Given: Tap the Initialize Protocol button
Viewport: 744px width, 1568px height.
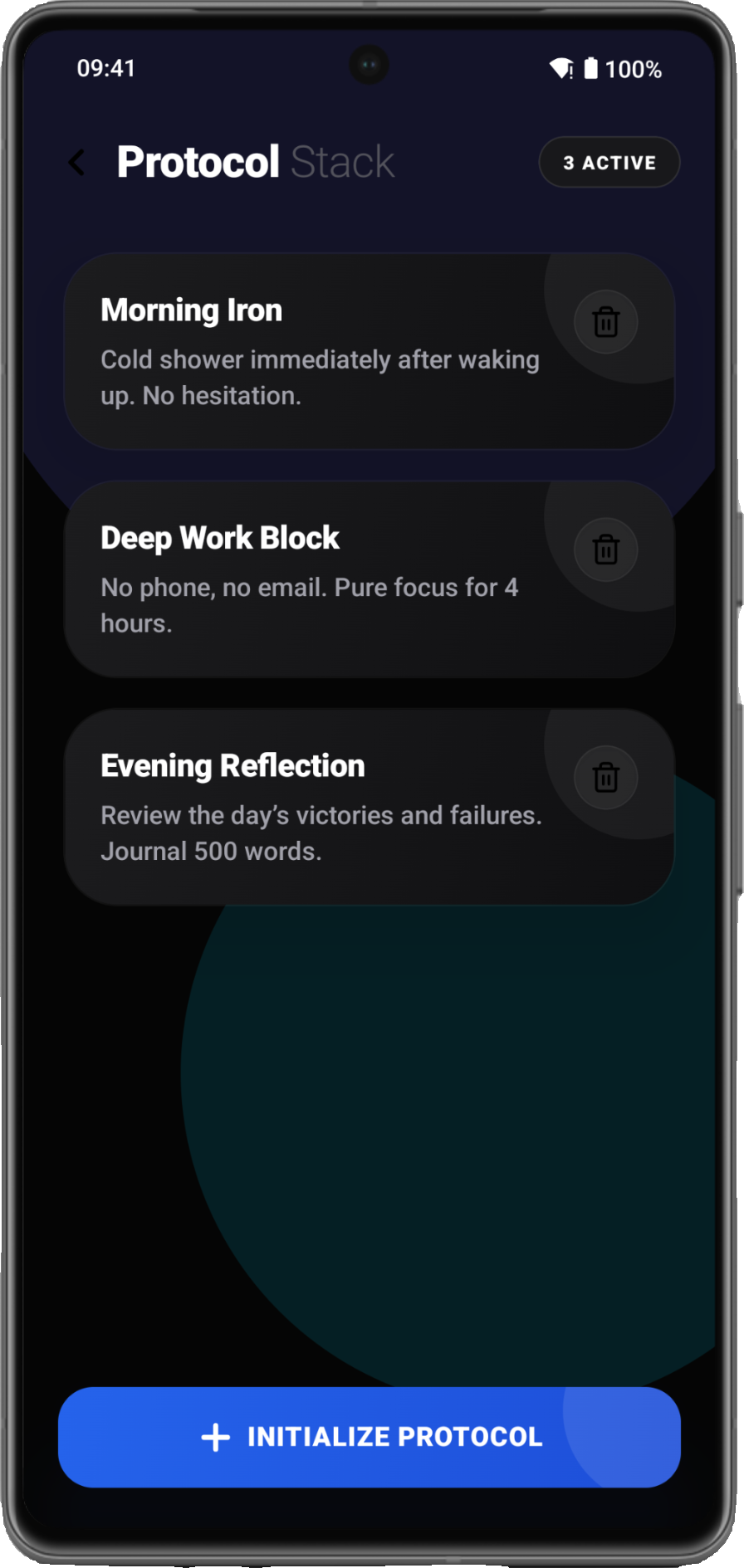Looking at the screenshot, I should point(370,1437).
